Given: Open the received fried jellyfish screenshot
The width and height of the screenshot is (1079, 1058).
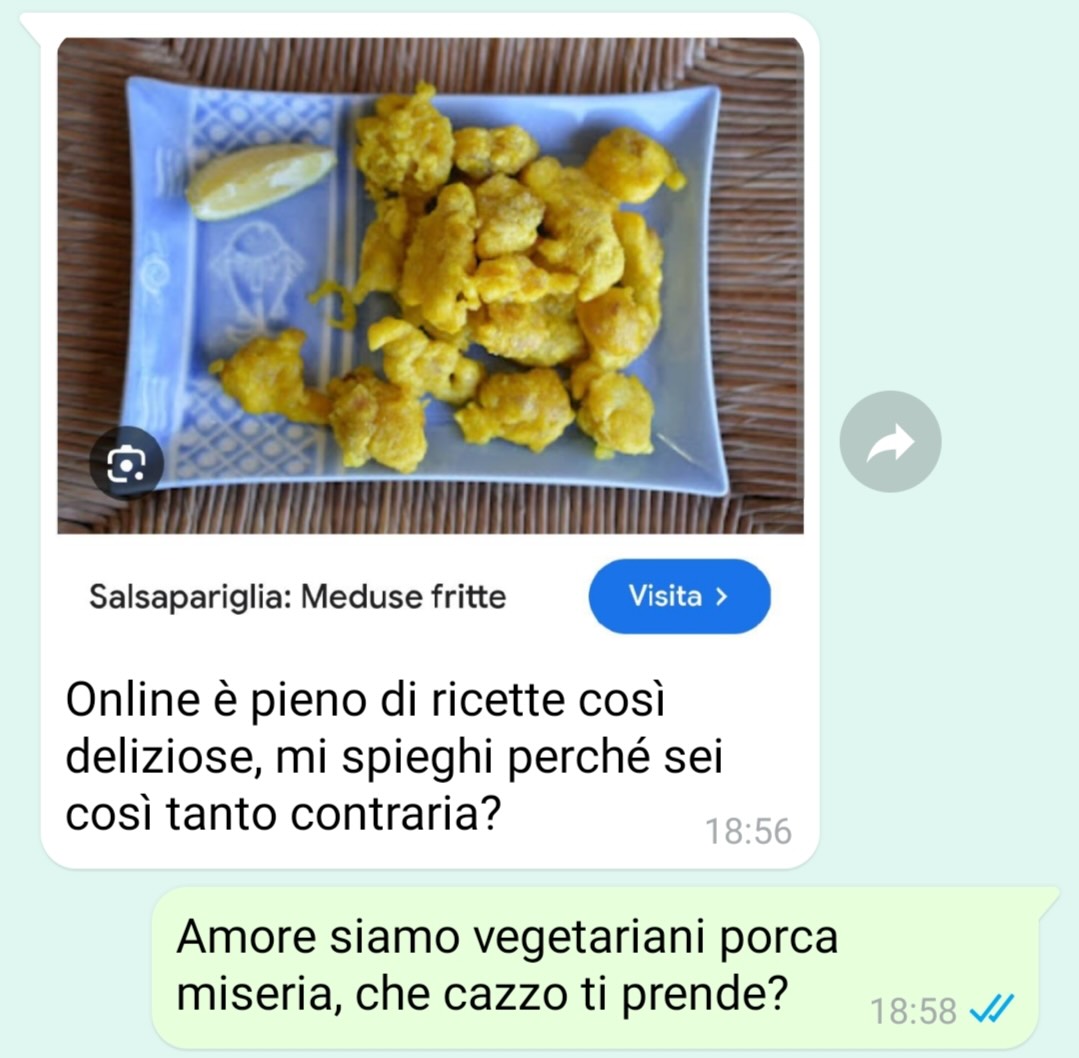Looking at the screenshot, I should (430, 285).
